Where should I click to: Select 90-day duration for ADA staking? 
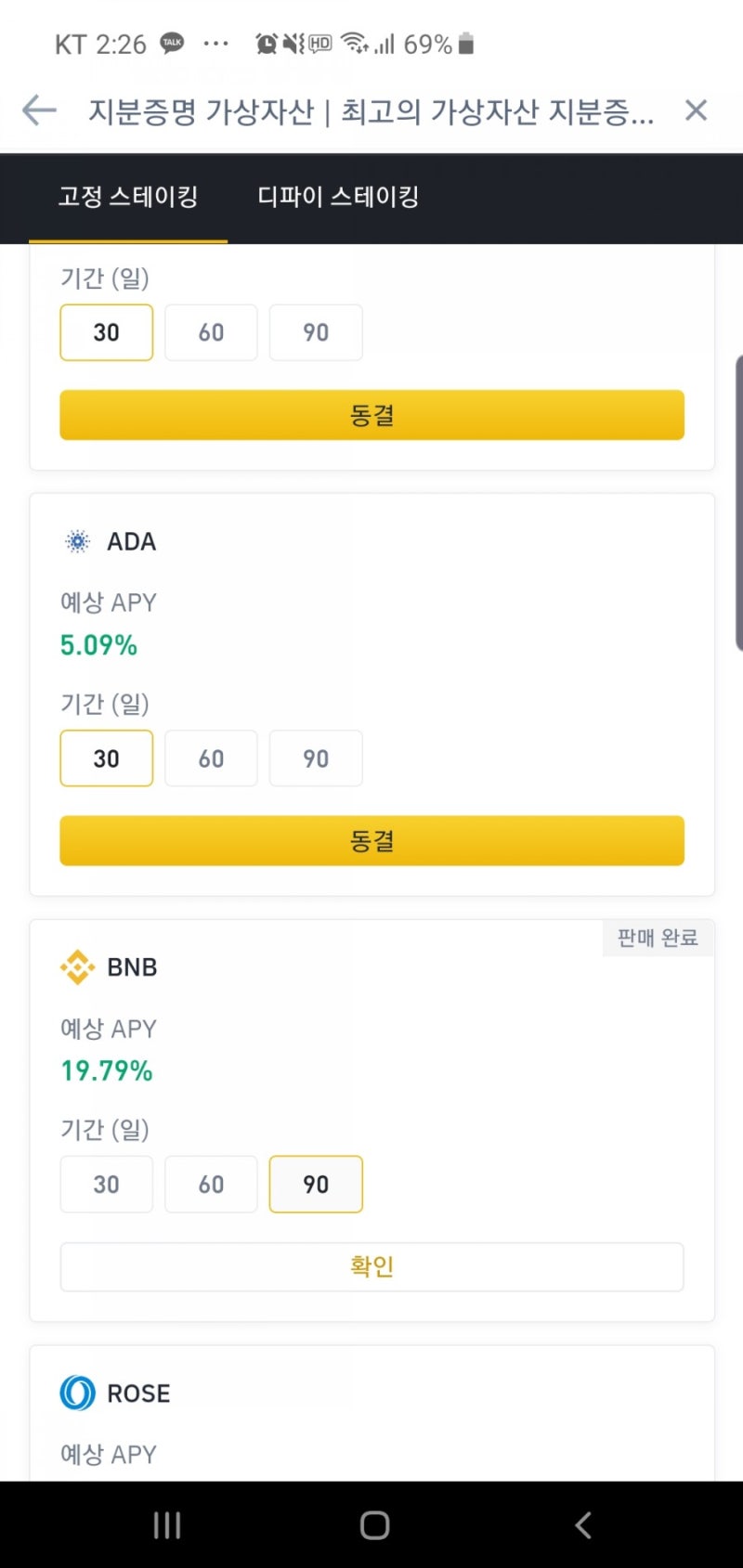[x=316, y=758]
